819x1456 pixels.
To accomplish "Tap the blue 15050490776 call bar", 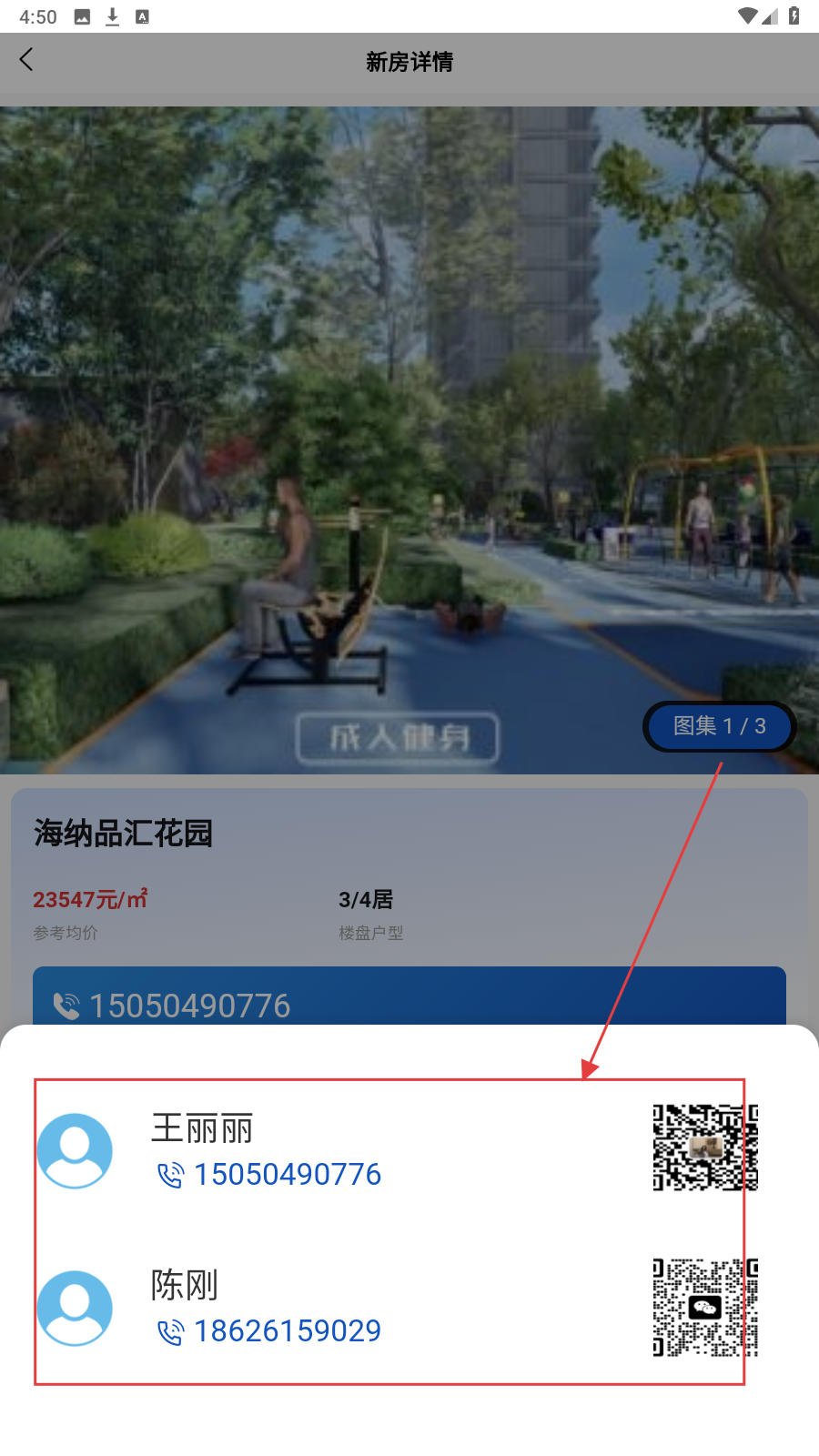I will point(409,999).
